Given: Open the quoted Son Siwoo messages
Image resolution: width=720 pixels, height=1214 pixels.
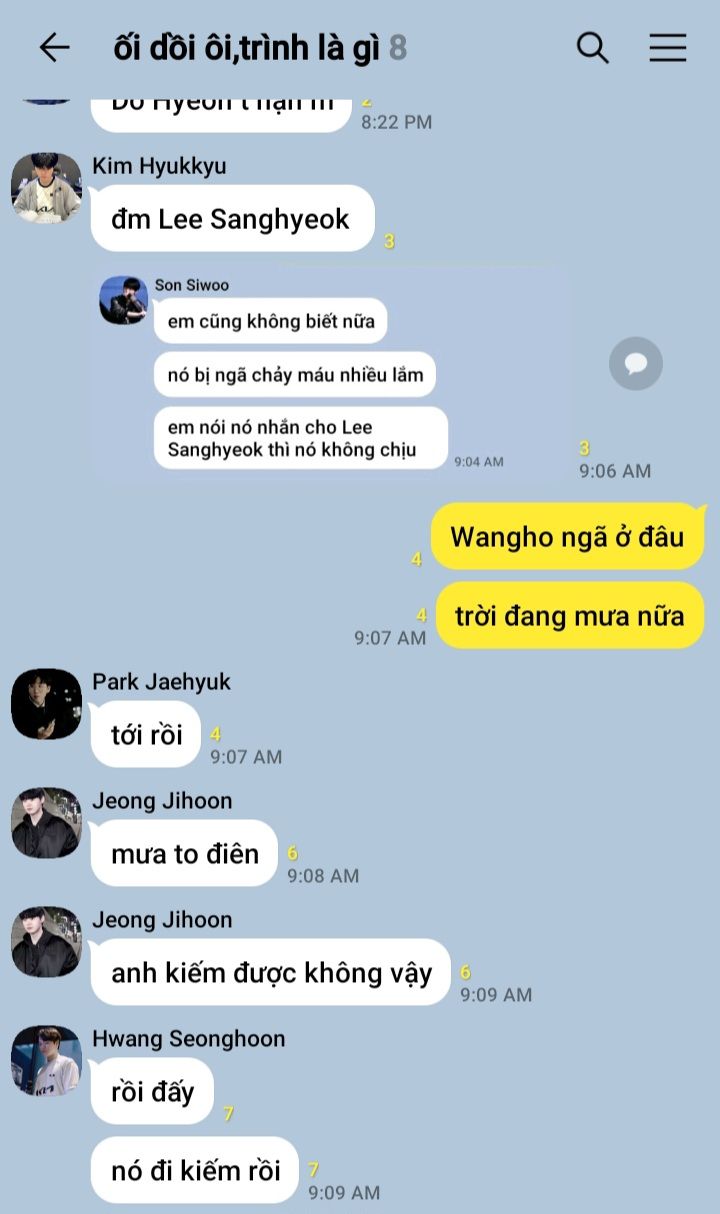Looking at the screenshot, I should coord(333,374).
